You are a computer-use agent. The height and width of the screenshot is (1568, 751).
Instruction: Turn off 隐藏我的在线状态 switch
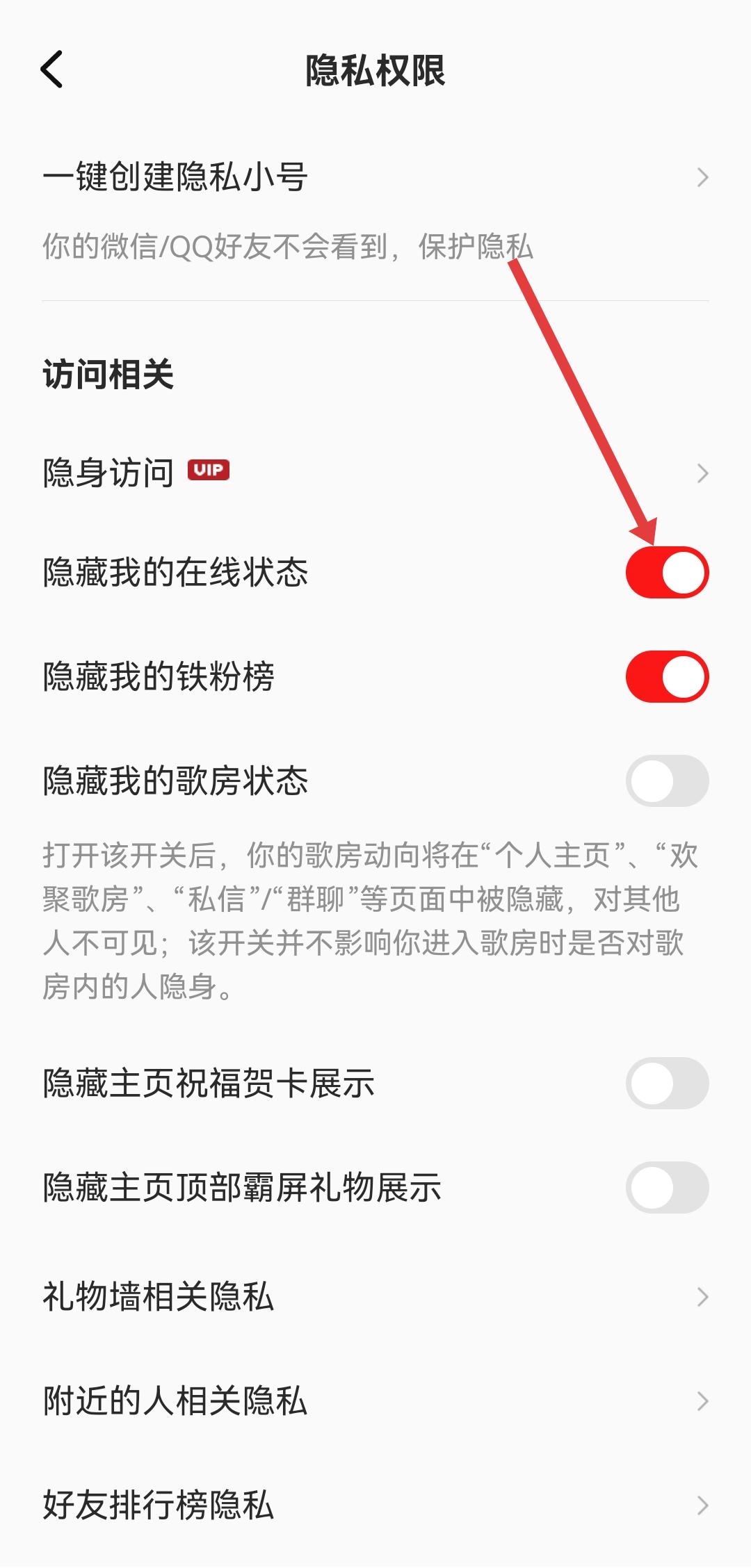(667, 573)
